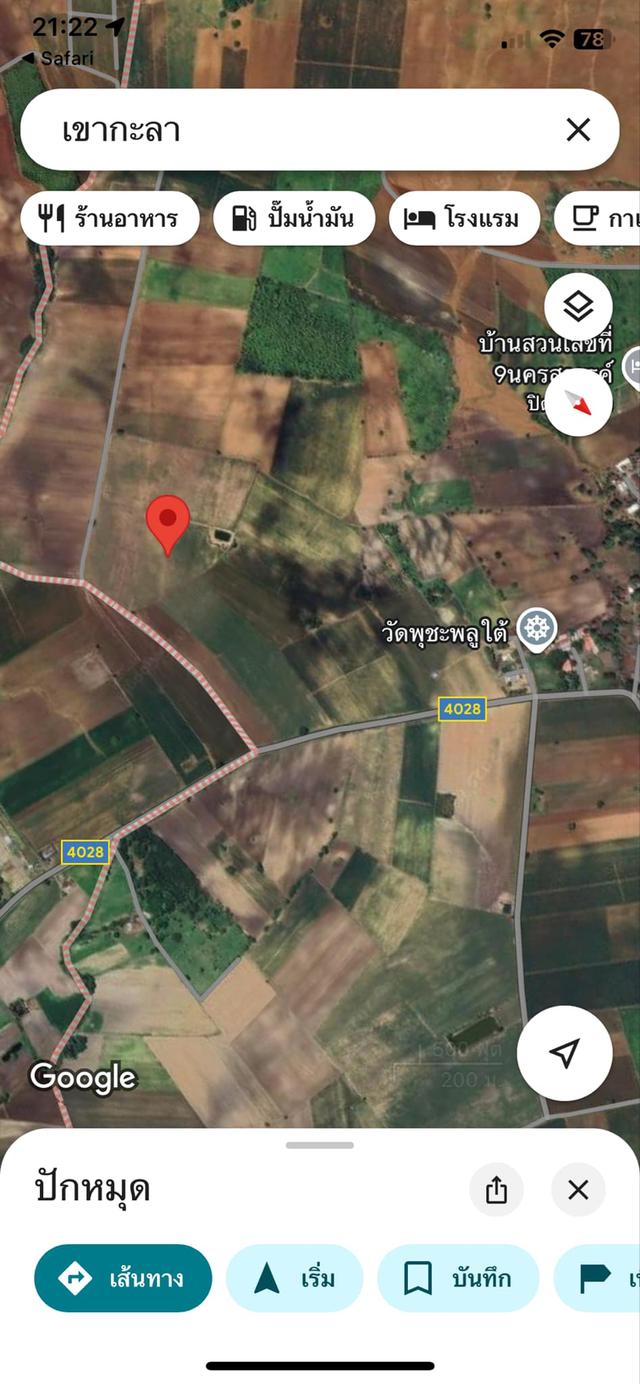Tap the compass to reset orientation
Viewport: 640px width, 1384px height.
point(578,402)
